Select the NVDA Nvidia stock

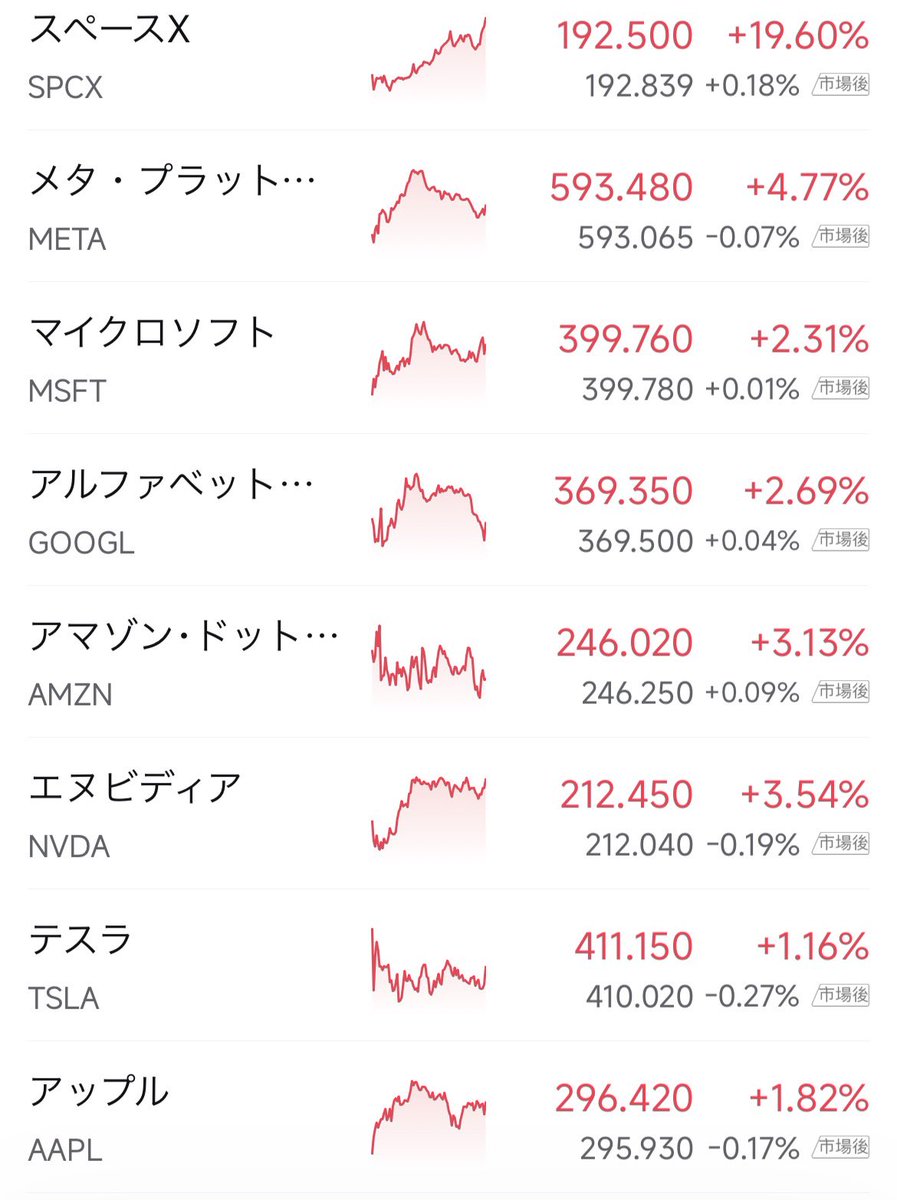pyautogui.click(x=448, y=814)
